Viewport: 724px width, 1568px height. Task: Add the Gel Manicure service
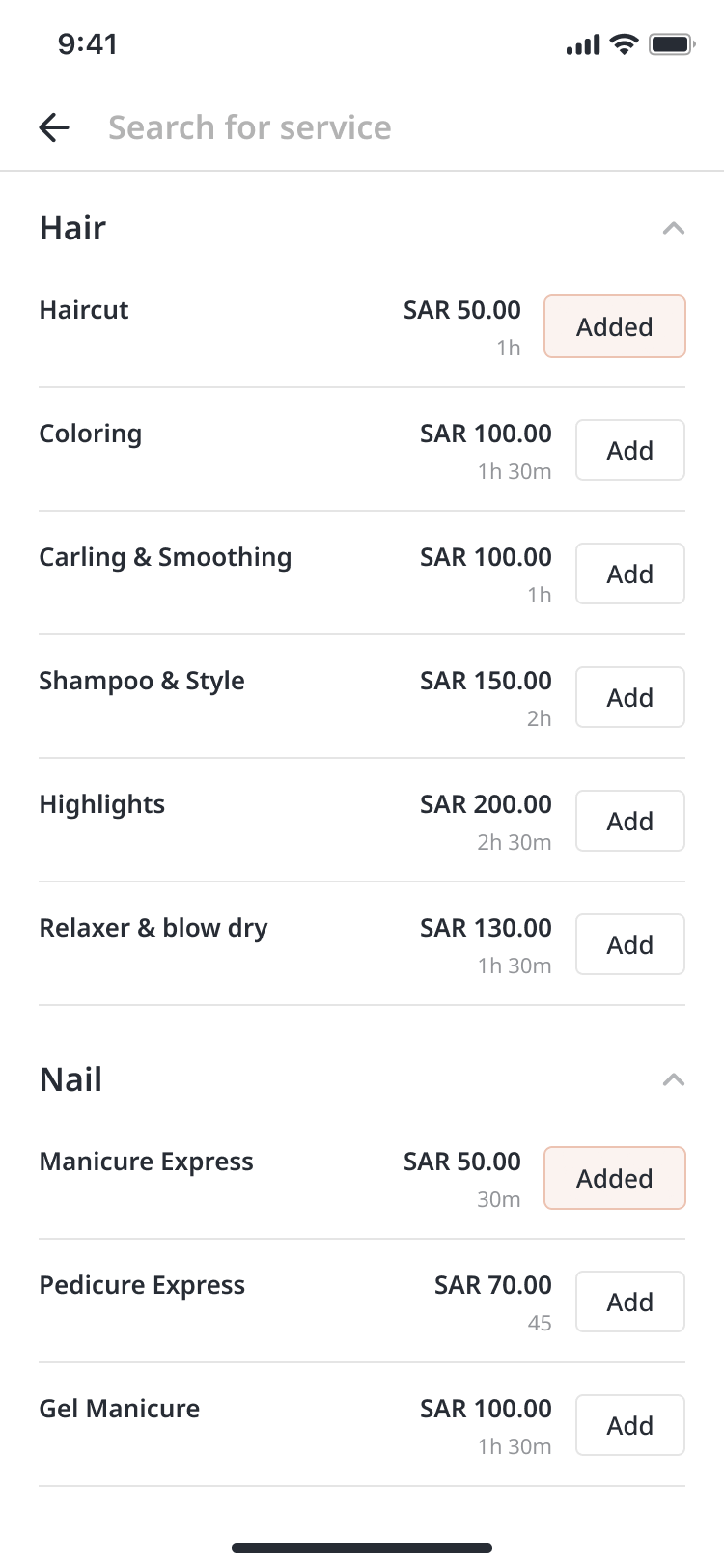pyautogui.click(x=630, y=1425)
